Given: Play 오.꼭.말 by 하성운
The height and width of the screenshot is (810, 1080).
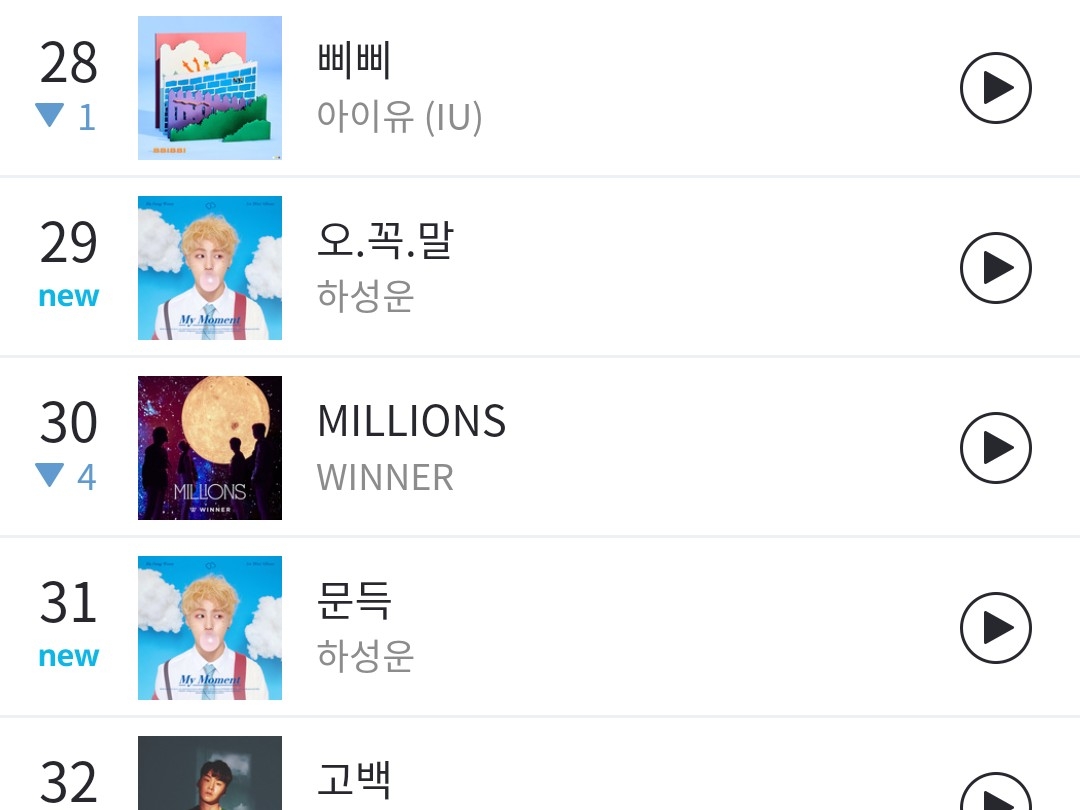Looking at the screenshot, I should (995, 268).
